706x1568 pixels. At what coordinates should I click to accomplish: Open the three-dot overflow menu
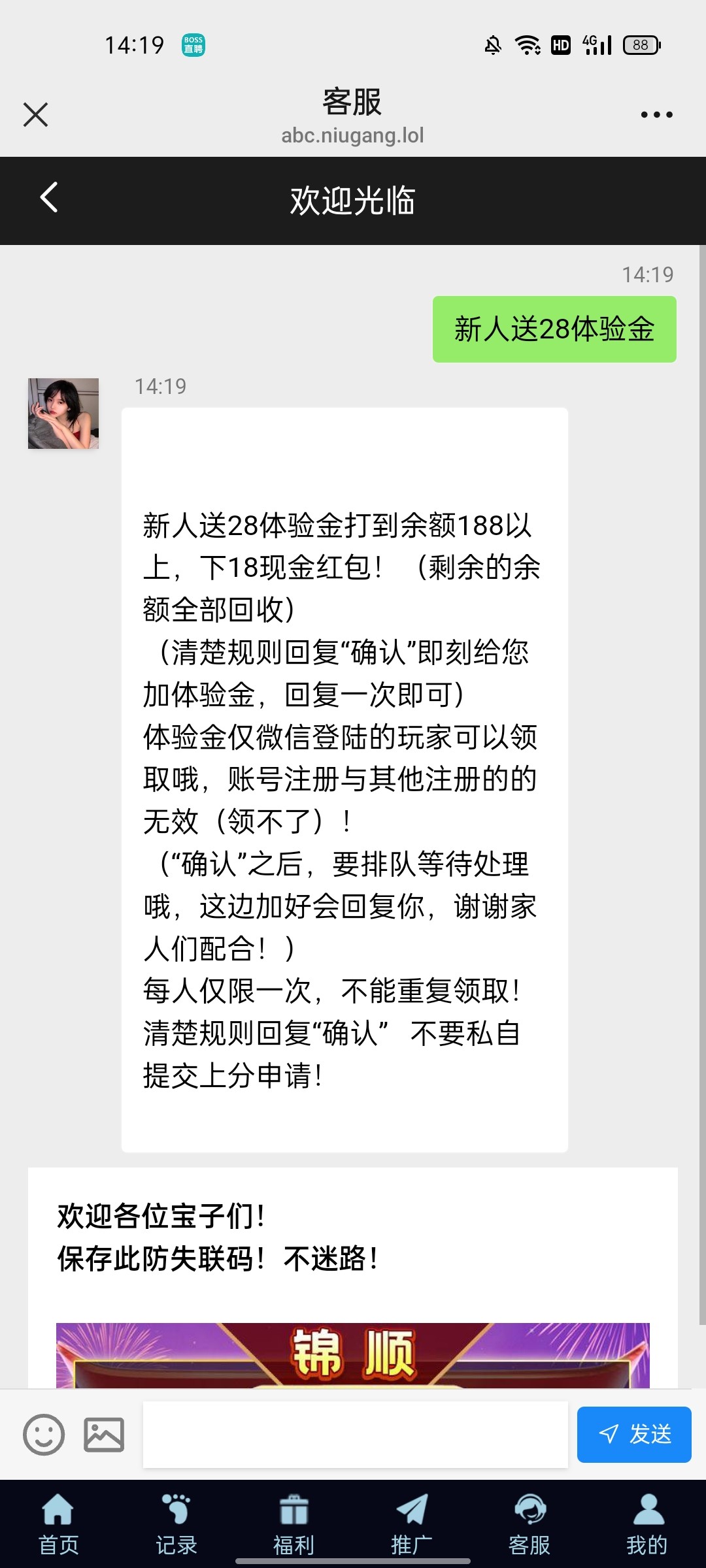click(x=656, y=115)
